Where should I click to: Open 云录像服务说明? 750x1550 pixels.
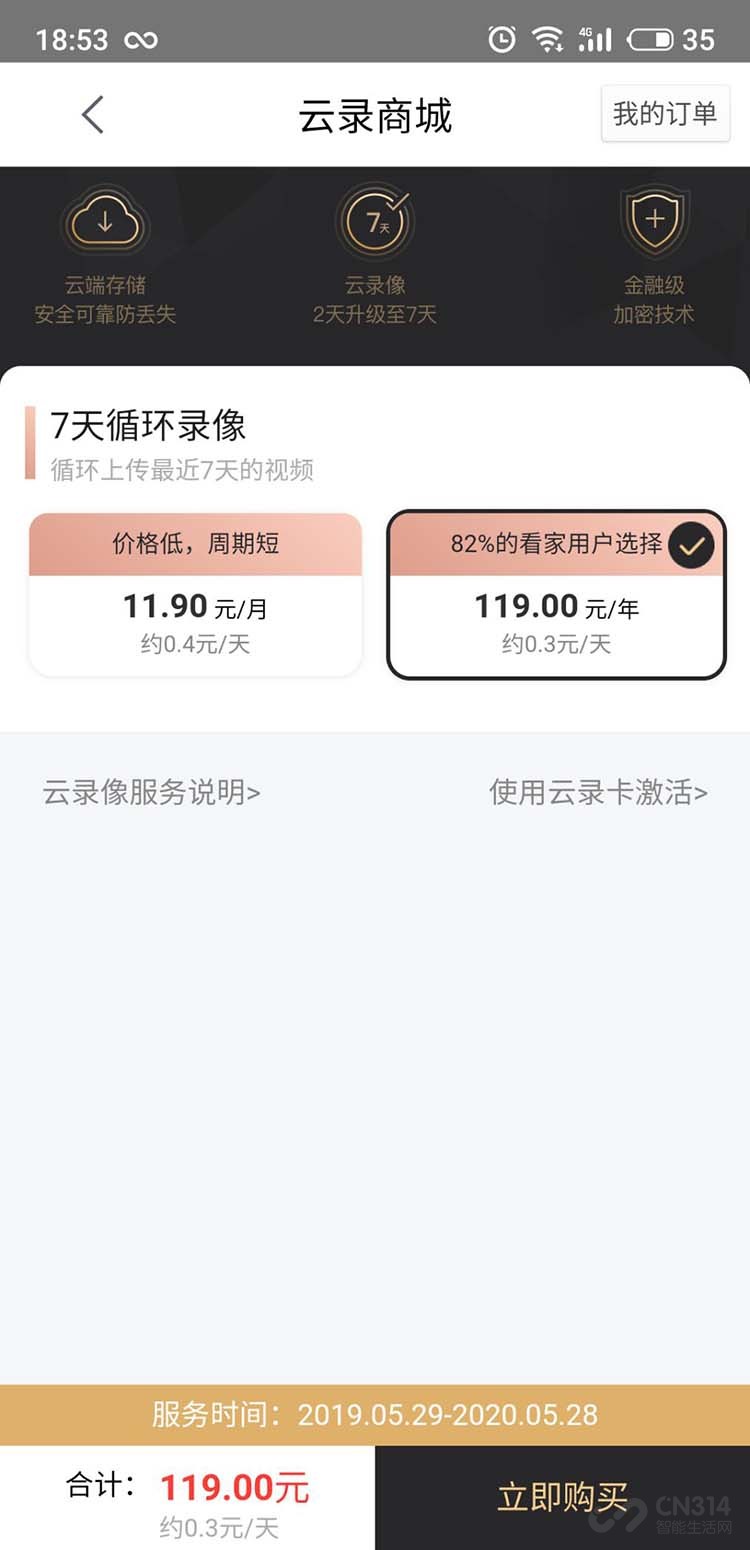click(x=151, y=793)
